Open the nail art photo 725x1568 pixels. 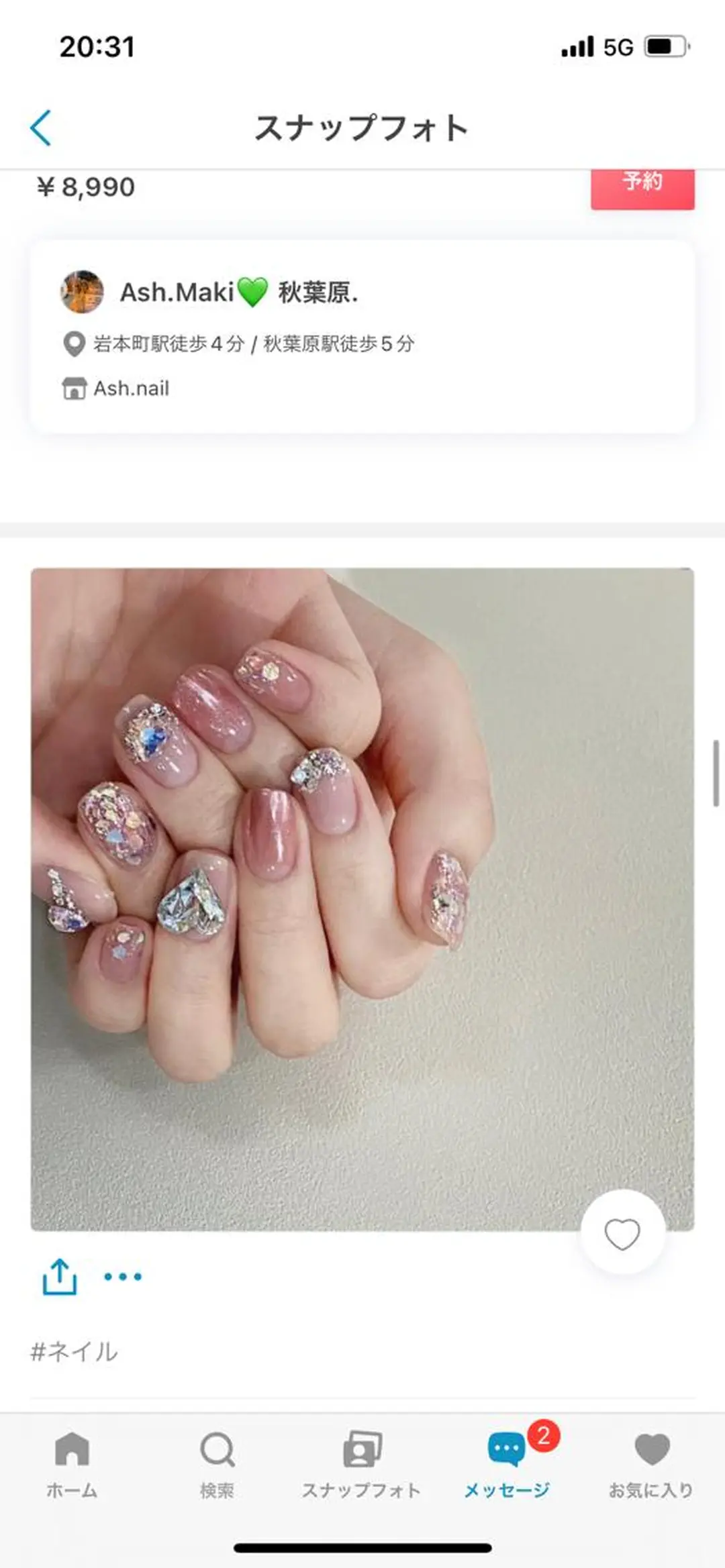(x=362, y=899)
